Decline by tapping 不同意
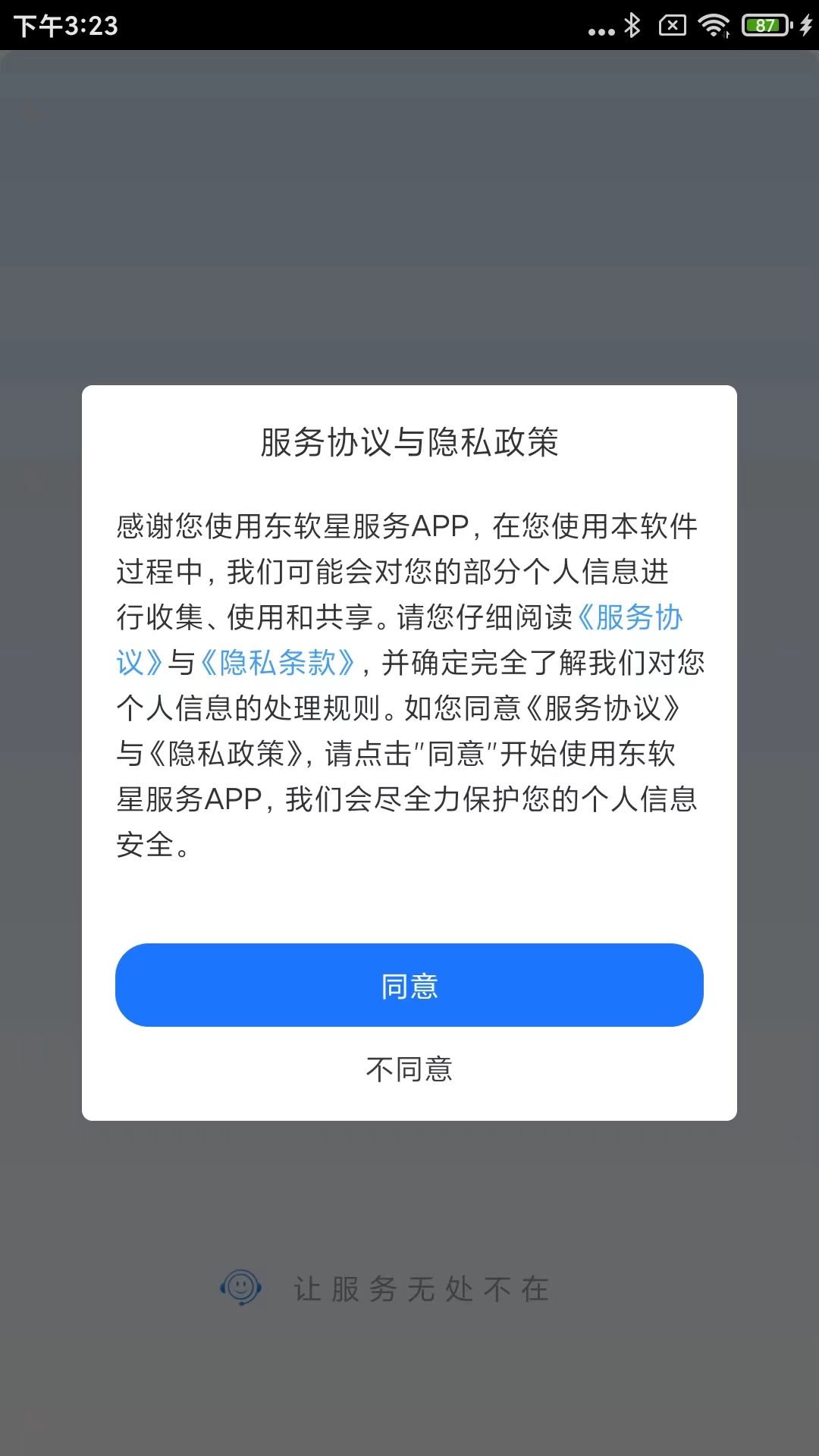This screenshot has width=819, height=1456. tap(409, 1069)
